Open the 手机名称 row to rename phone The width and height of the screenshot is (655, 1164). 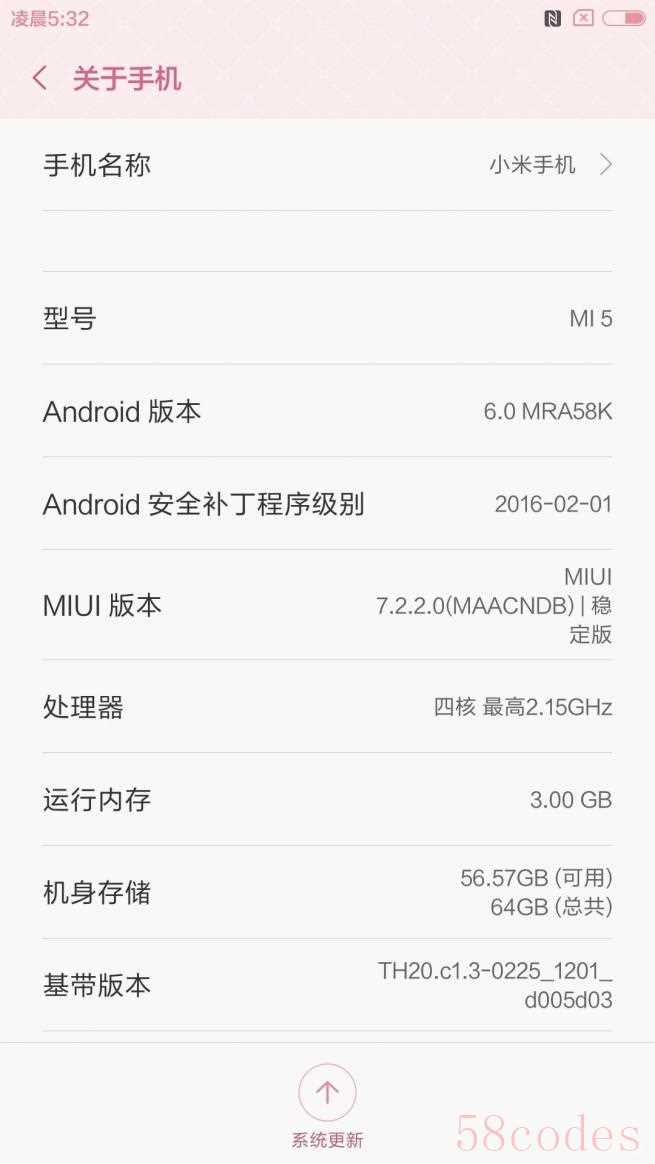(328, 165)
